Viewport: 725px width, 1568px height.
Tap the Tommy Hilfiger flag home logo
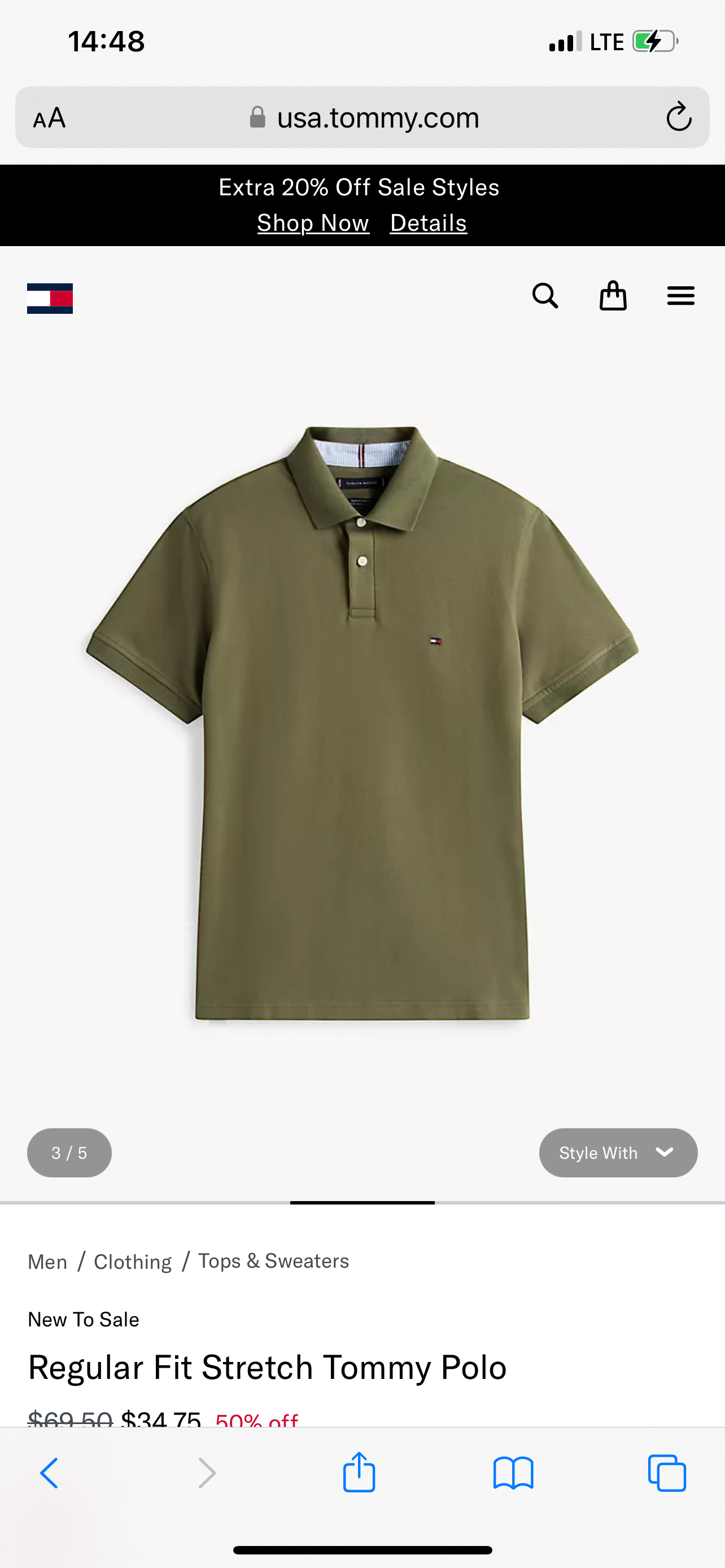tap(50, 298)
